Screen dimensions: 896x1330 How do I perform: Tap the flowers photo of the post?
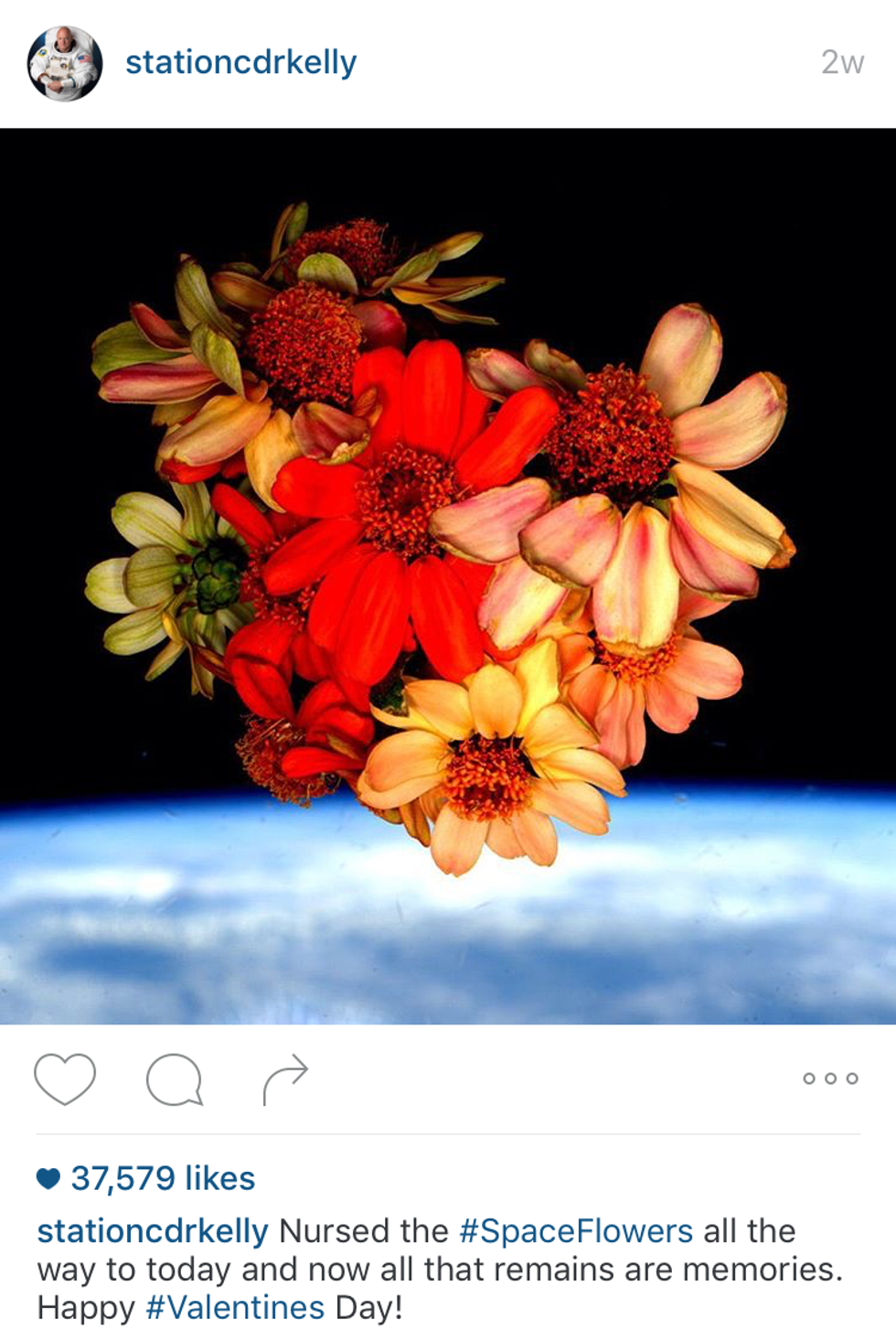[448, 576]
